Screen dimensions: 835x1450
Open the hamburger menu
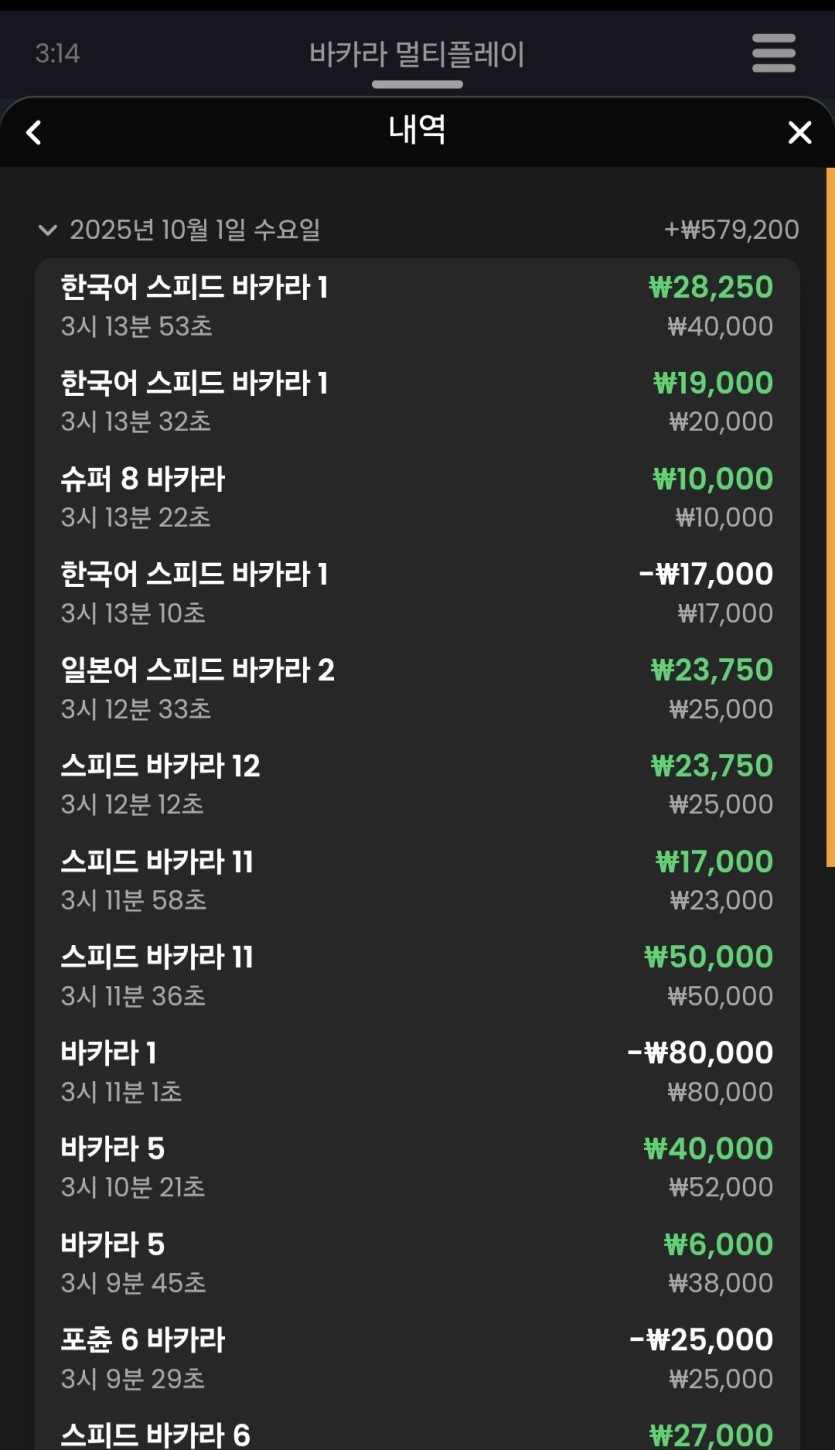[x=773, y=53]
